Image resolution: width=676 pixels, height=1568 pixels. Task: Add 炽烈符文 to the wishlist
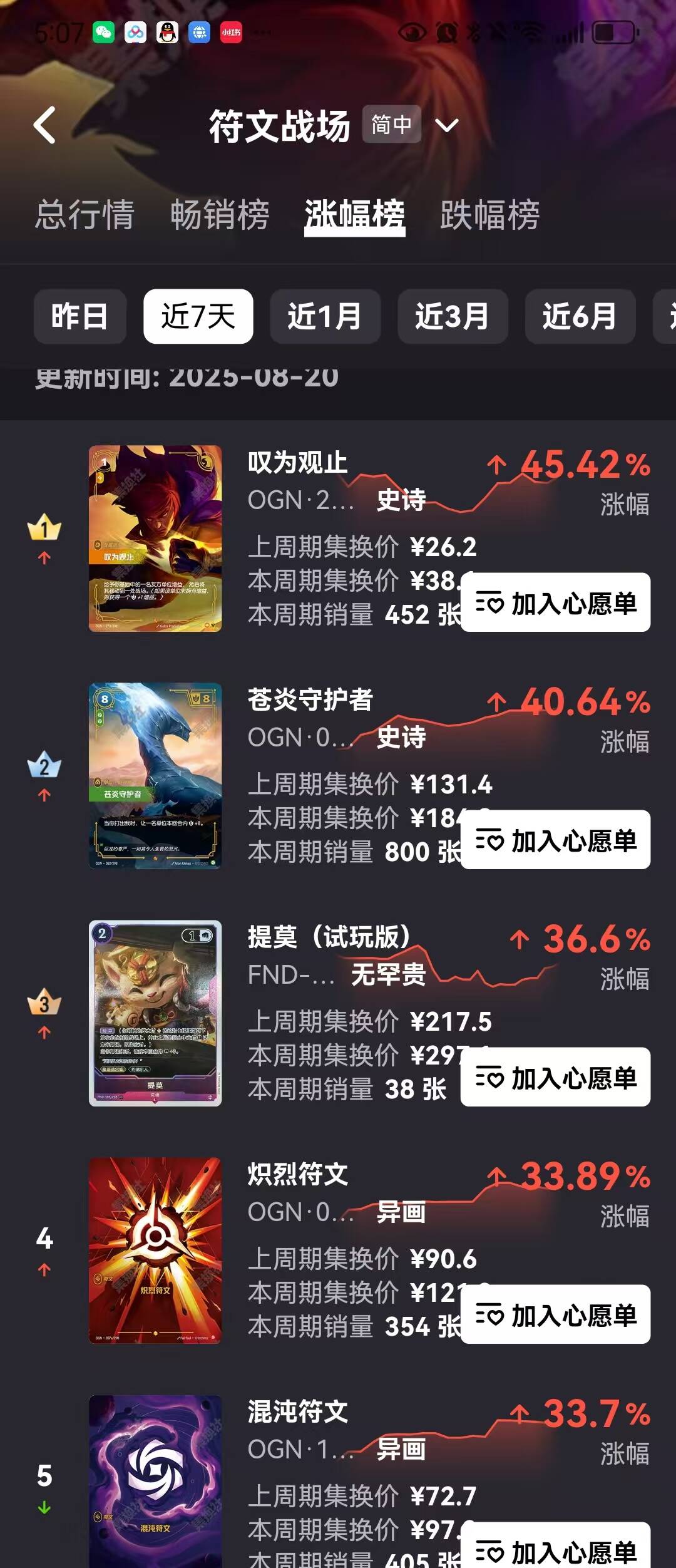coord(555,1315)
